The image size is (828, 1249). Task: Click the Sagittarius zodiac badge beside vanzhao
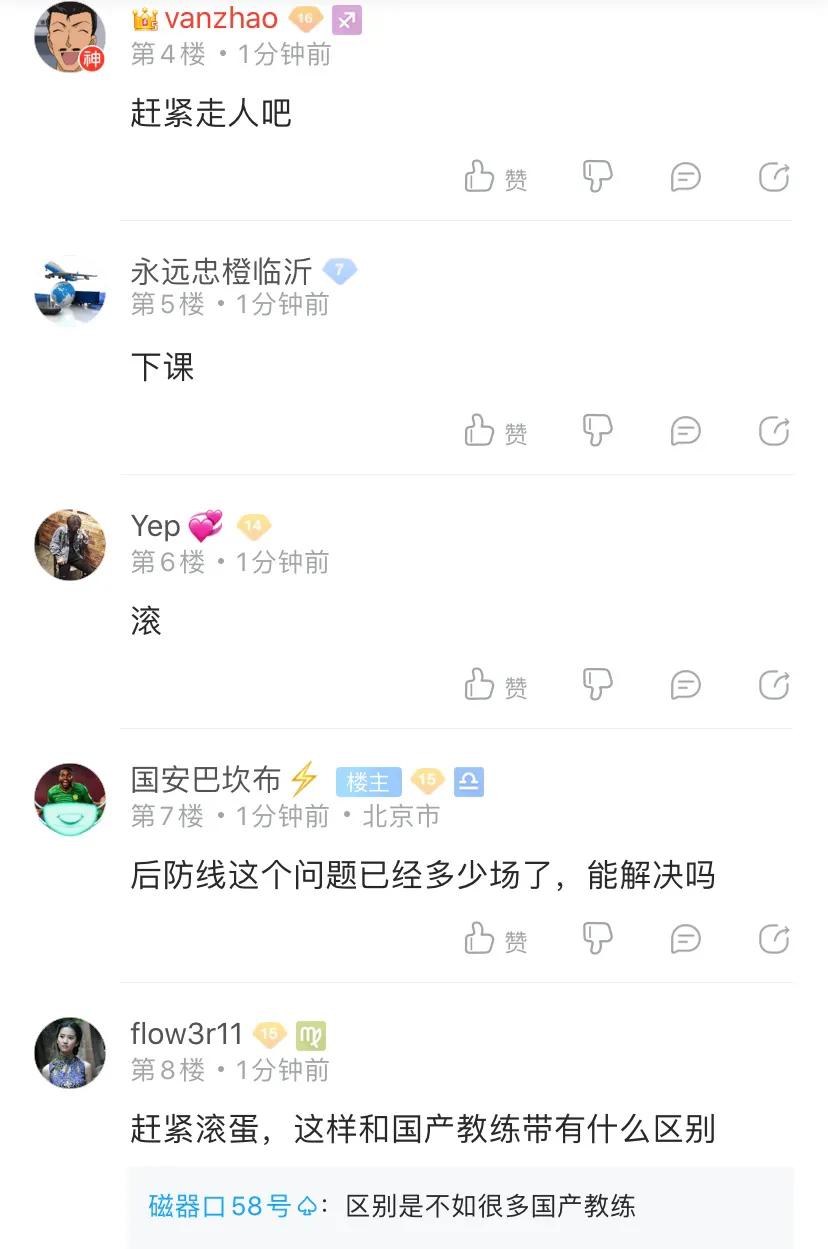pos(346,19)
